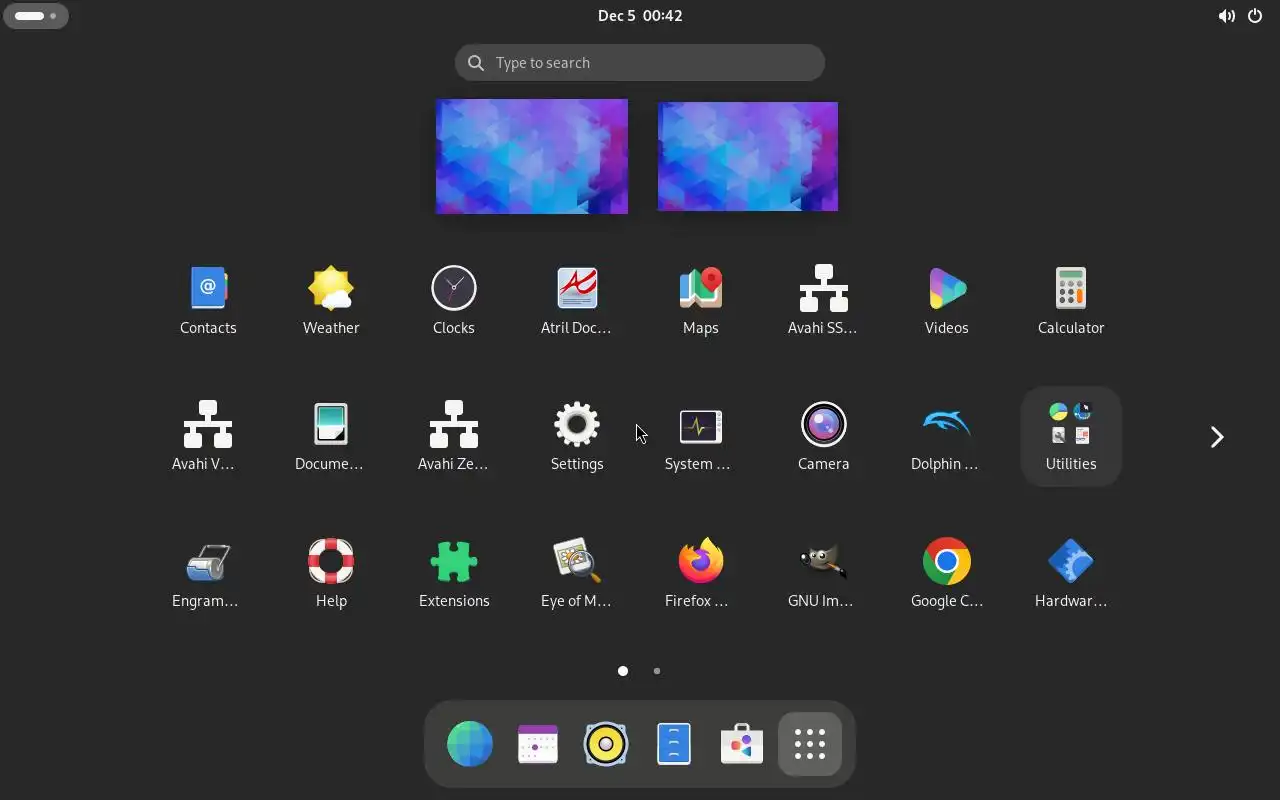Open the Utilities folder
Image resolution: width=1280 pixels, height=800 pixels.
(1070, 436)
